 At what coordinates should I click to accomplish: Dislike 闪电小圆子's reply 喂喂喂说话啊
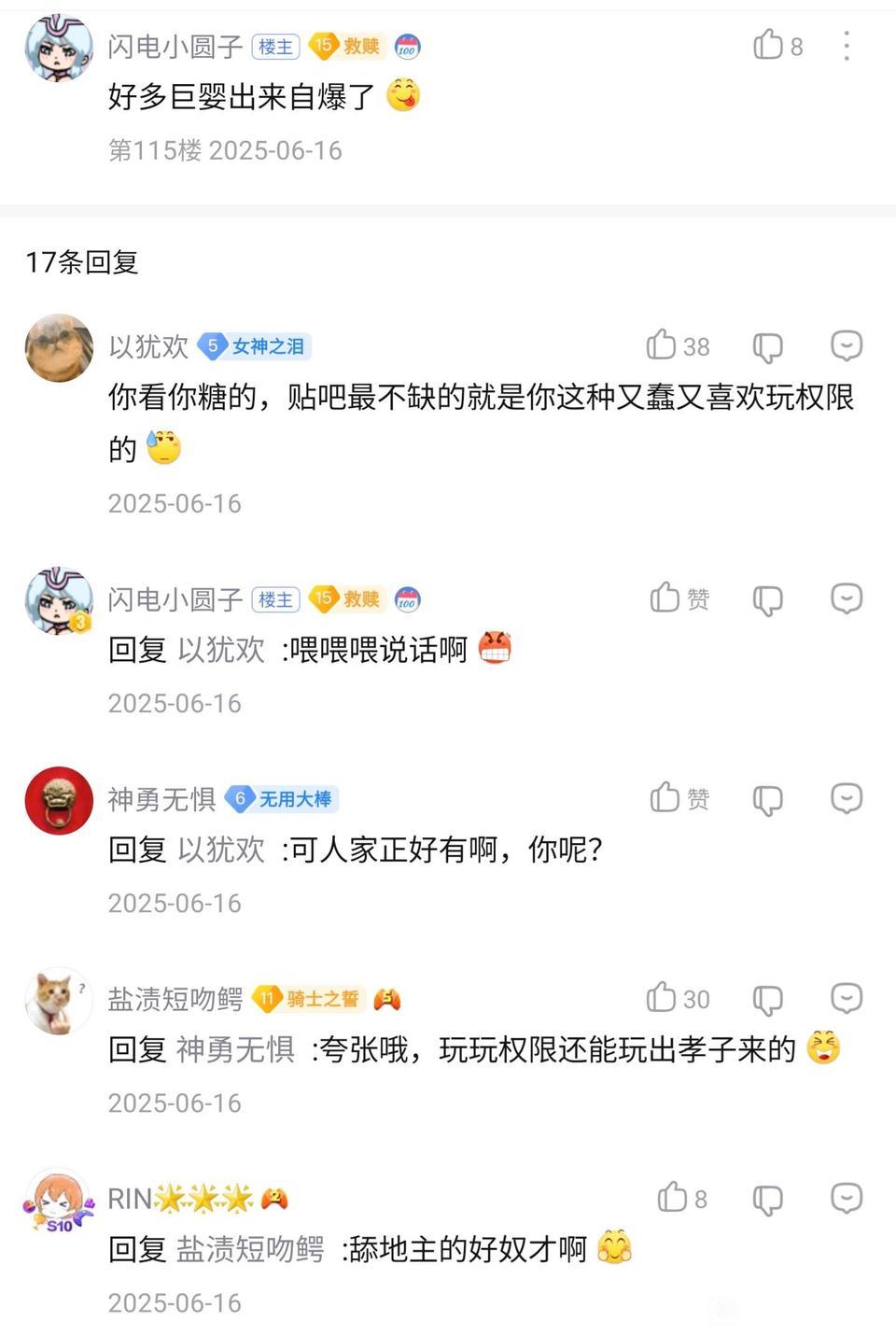(x=767, y=599)
